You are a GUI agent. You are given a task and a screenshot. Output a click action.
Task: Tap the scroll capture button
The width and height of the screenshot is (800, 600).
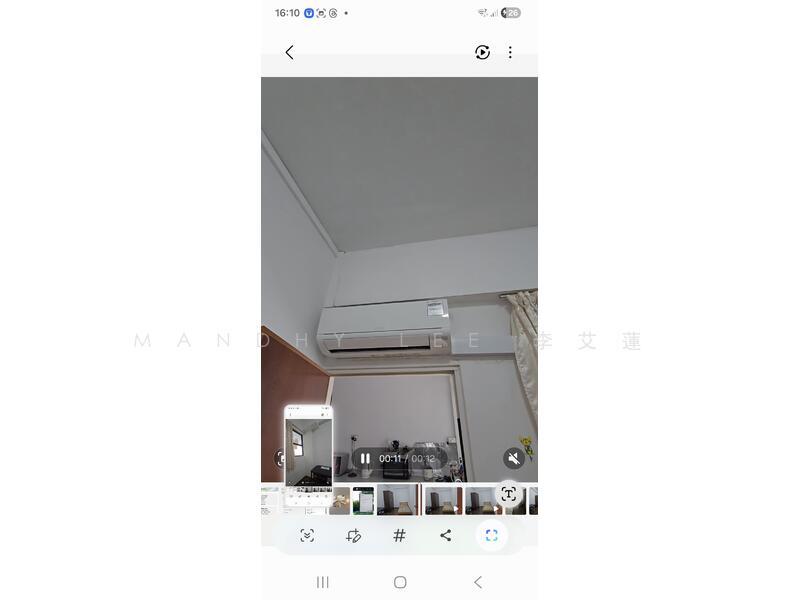click(307, 536)
